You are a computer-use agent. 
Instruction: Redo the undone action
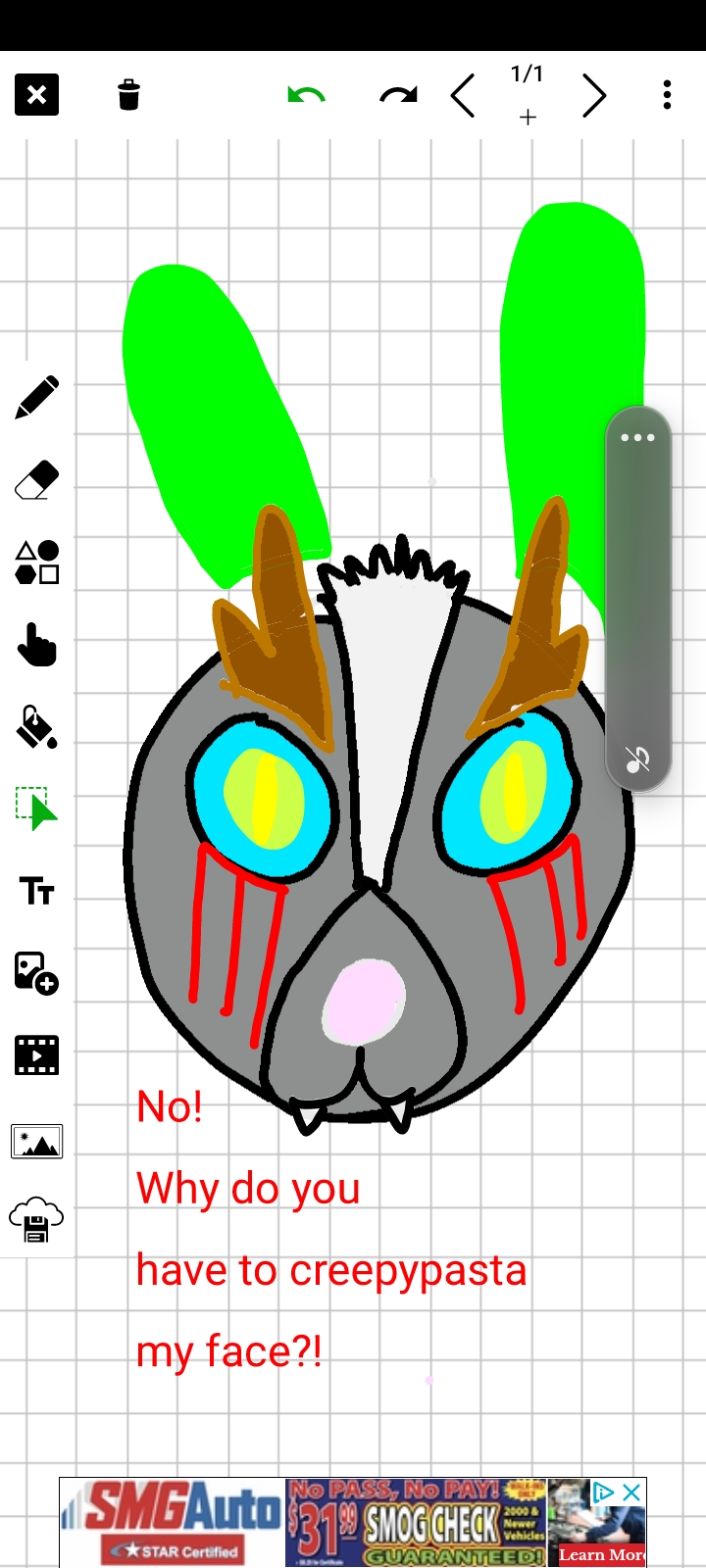(x=398, y=95)
